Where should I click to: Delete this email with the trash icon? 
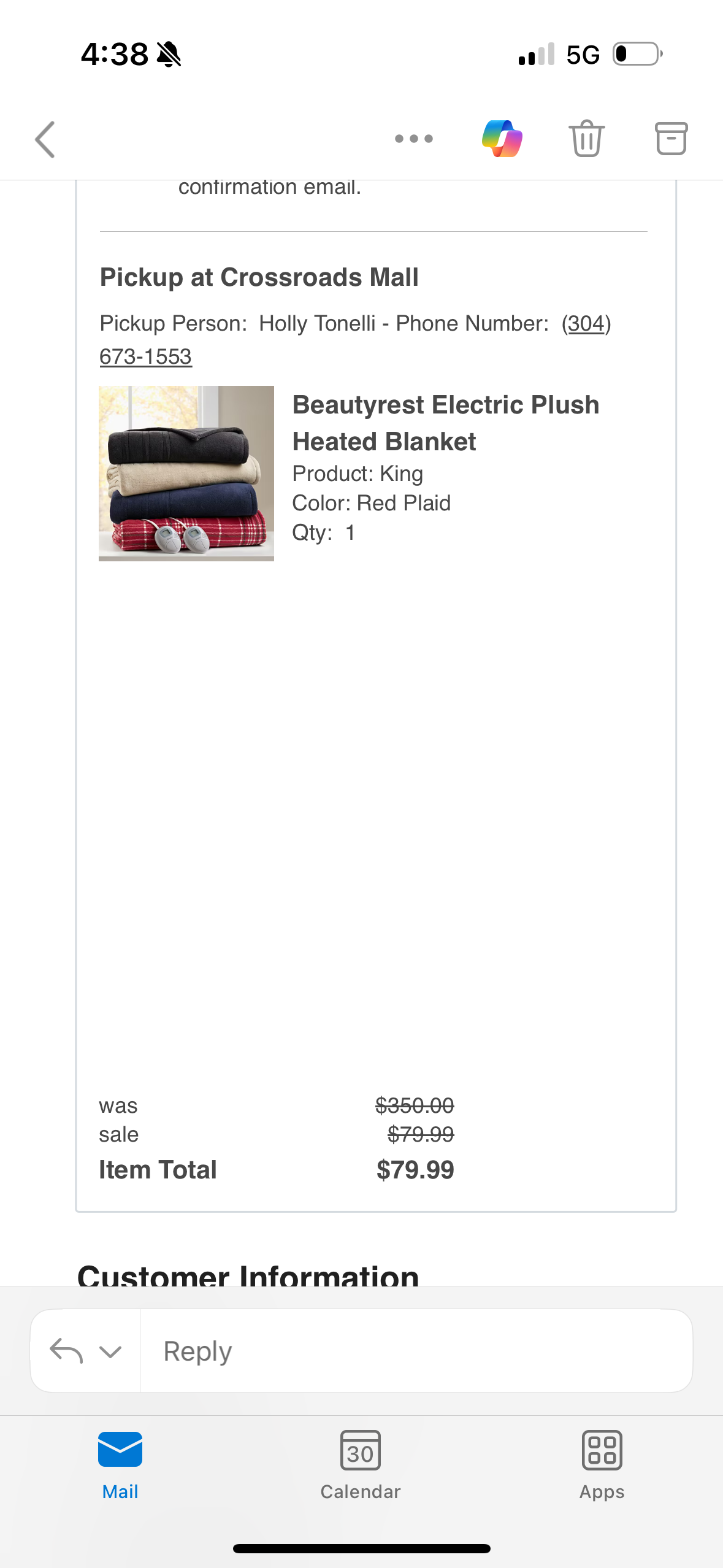587,139
